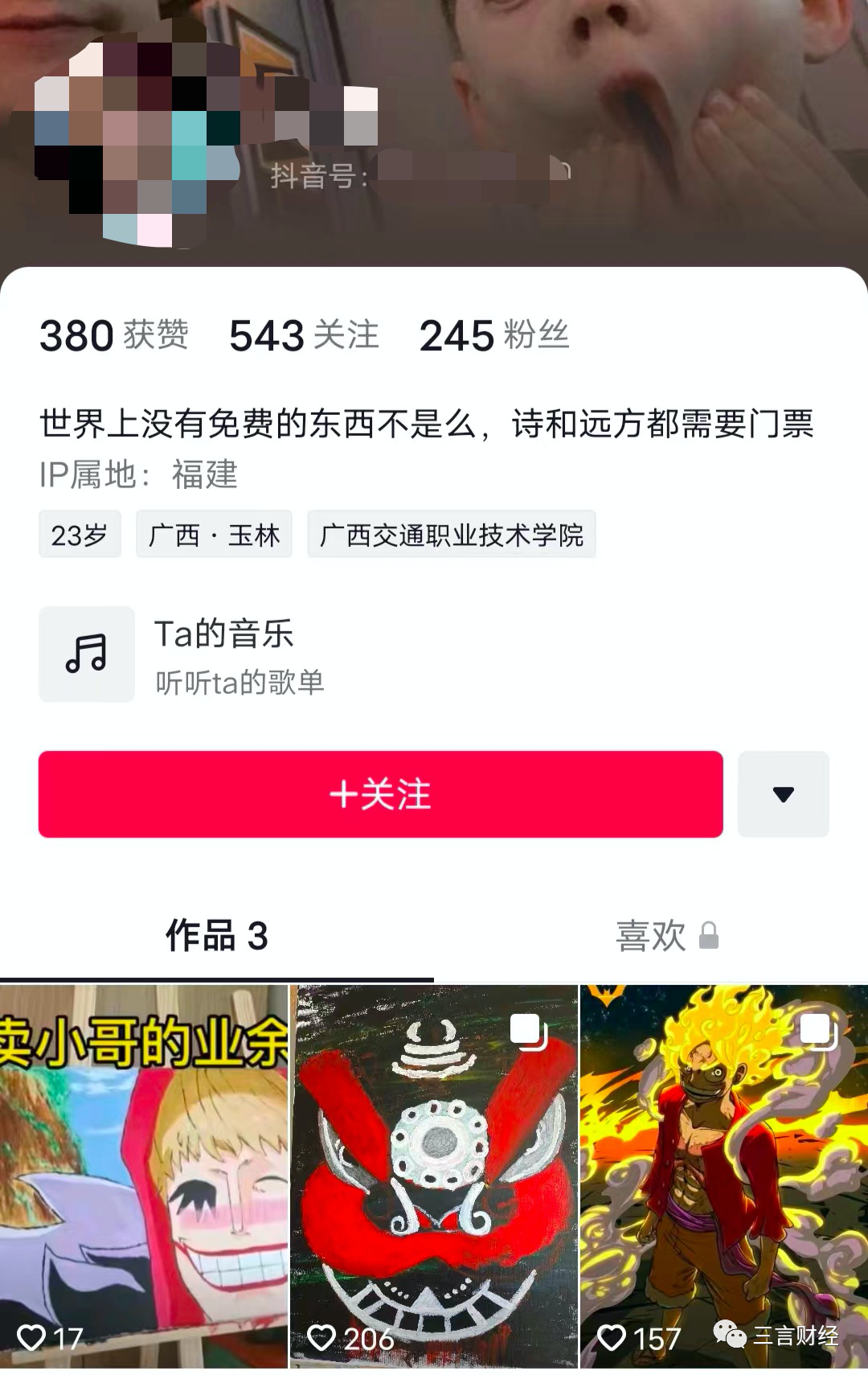Tap the 广西交通职业技术学院 school tag

click(451, 534)
